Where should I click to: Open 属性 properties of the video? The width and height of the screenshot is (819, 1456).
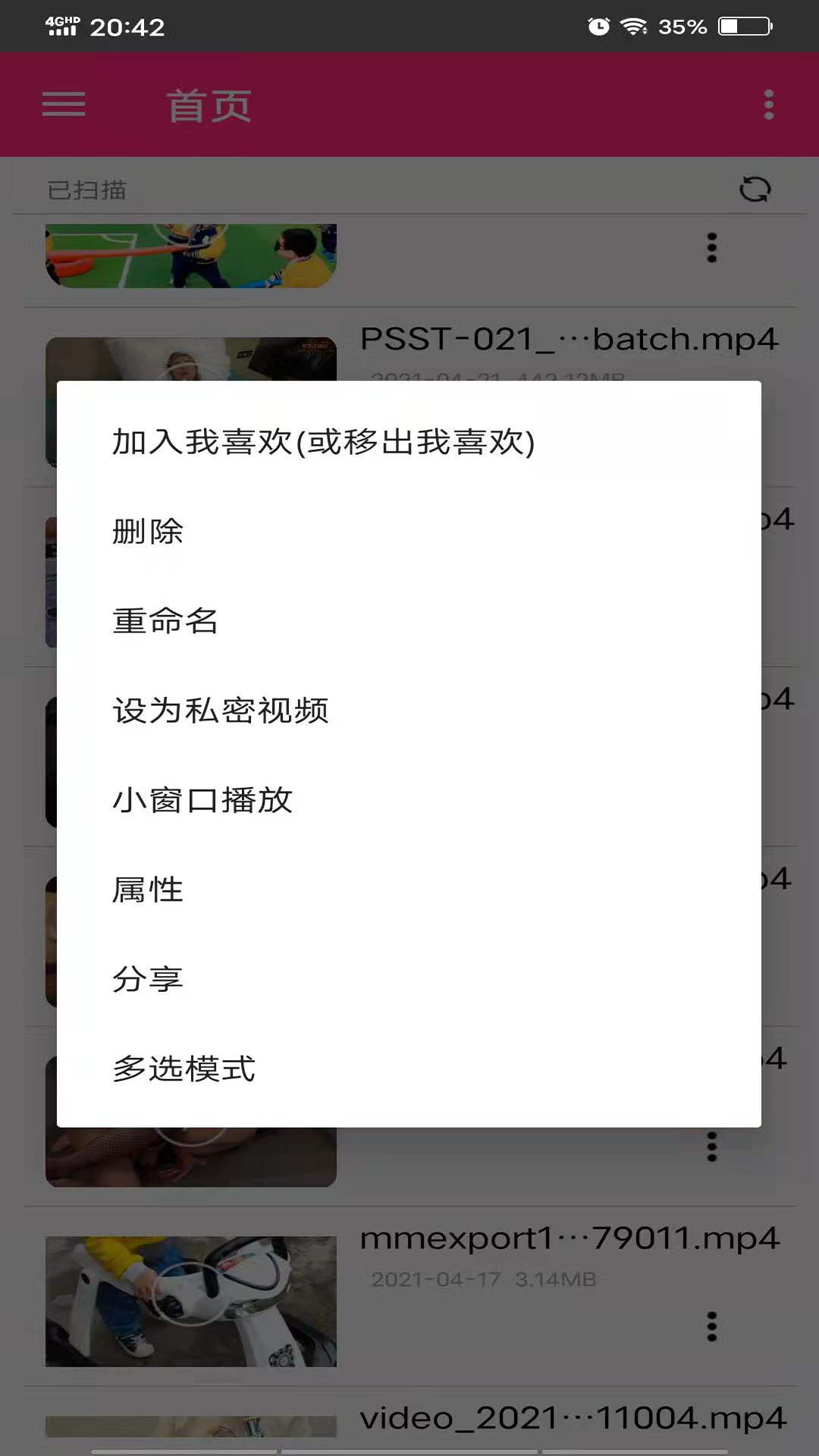point(148,890)
